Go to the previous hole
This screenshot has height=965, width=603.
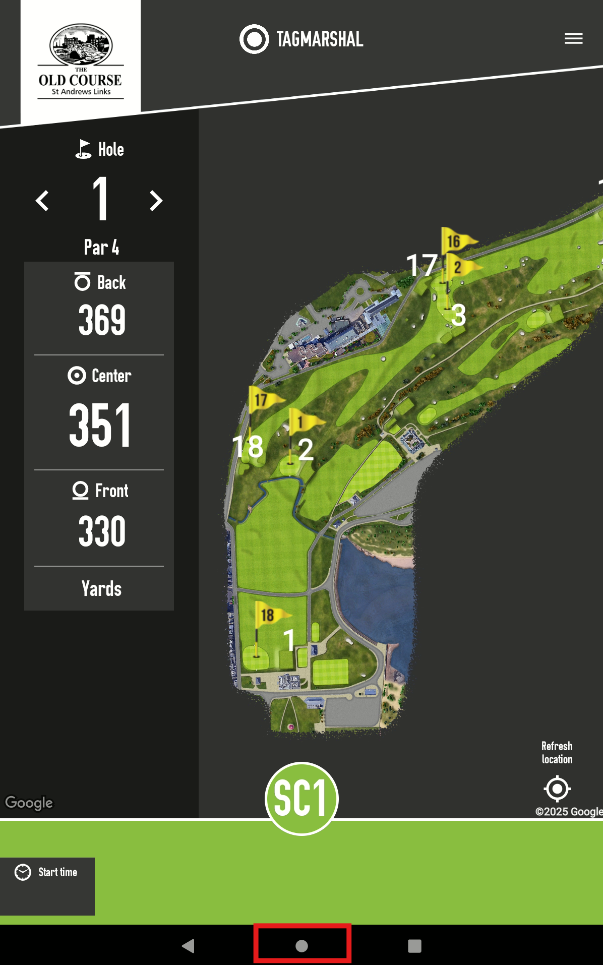click(42, 201)
